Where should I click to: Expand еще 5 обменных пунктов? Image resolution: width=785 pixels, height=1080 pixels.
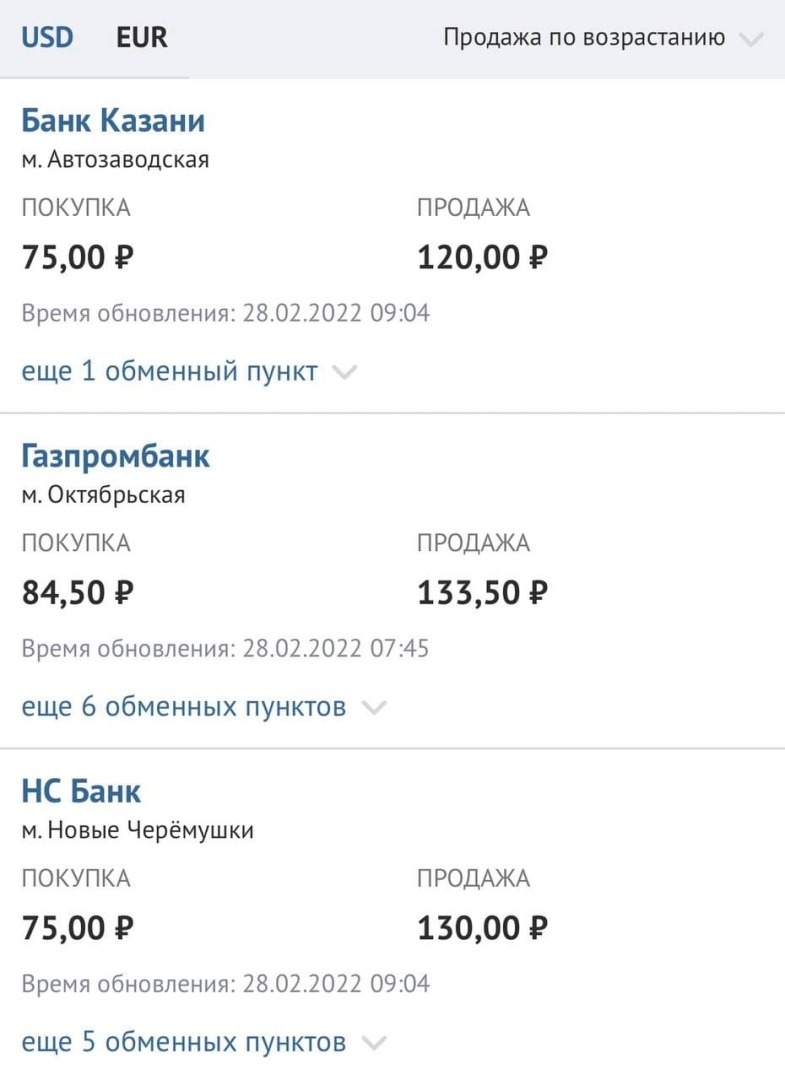pyautogui.click(x=202, y=1042)
